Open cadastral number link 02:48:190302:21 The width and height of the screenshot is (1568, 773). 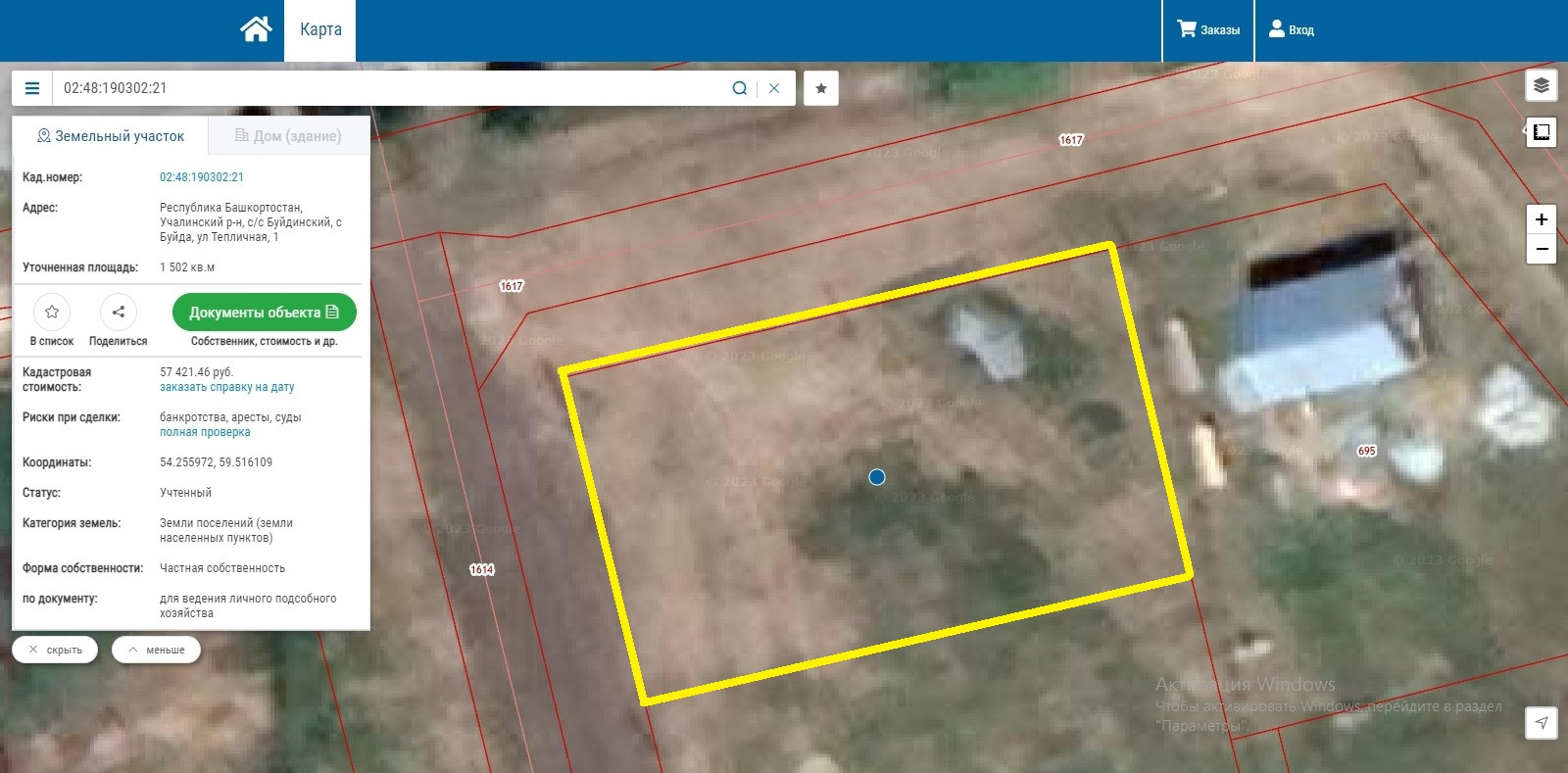[x=202, y=177]
